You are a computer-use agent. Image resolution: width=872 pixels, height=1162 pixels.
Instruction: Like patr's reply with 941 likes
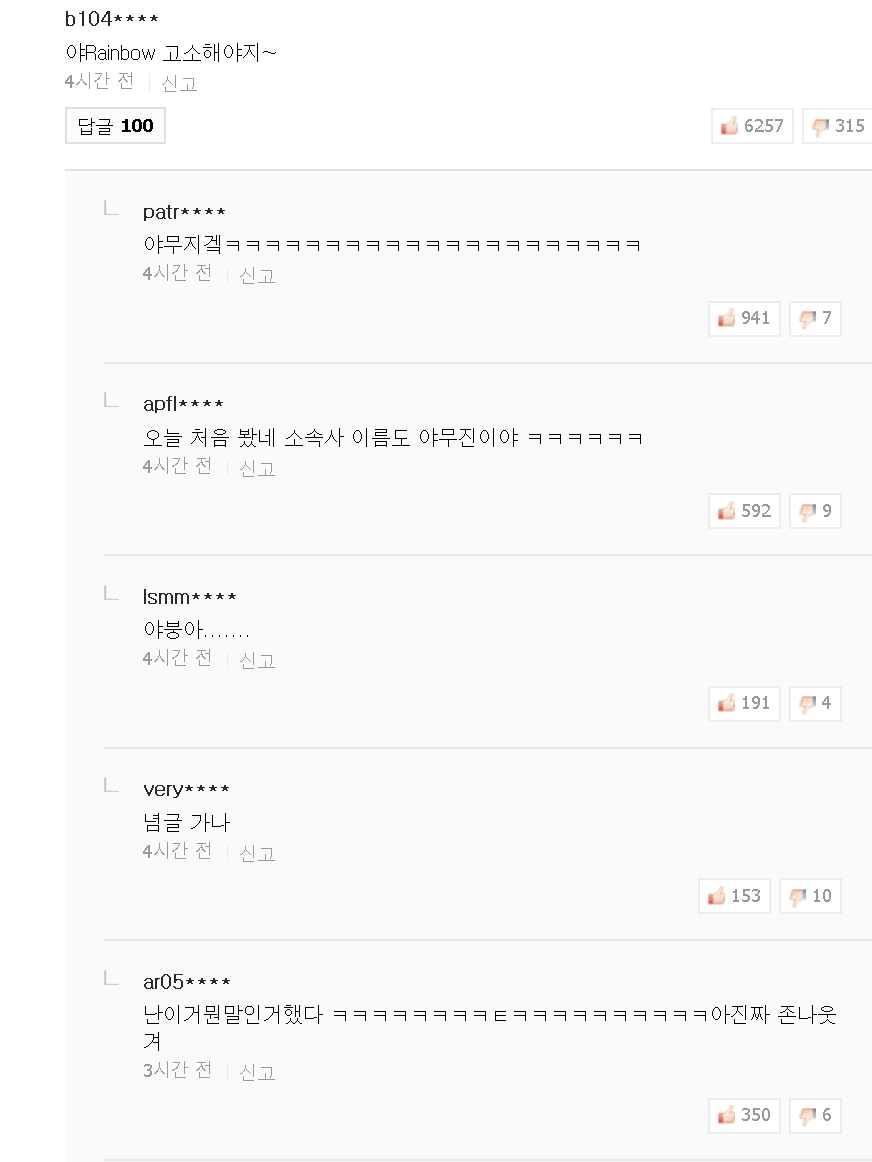click(x=744, y=318)
